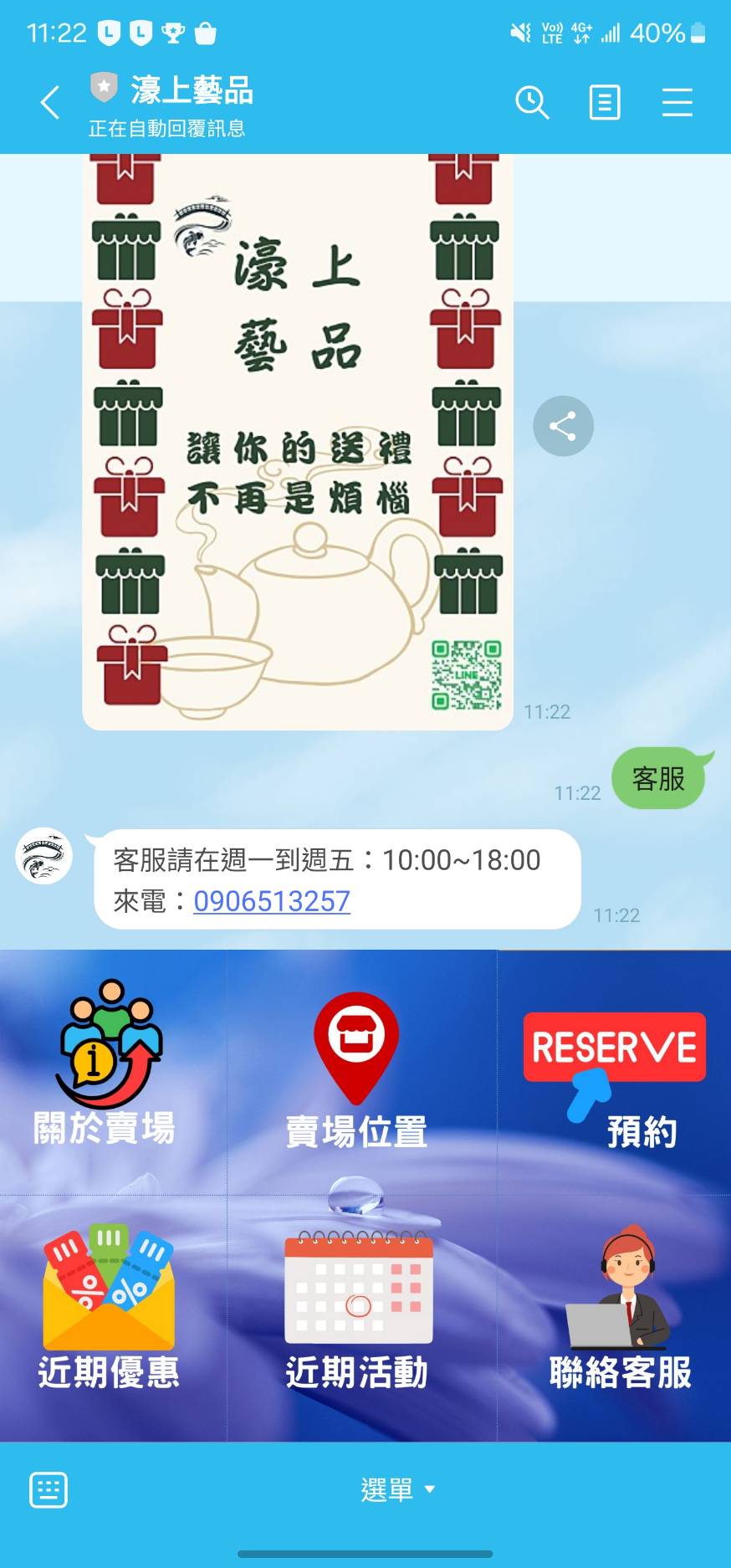Open the chat search icon
731x1568 pixels.
tap(532, 103)
